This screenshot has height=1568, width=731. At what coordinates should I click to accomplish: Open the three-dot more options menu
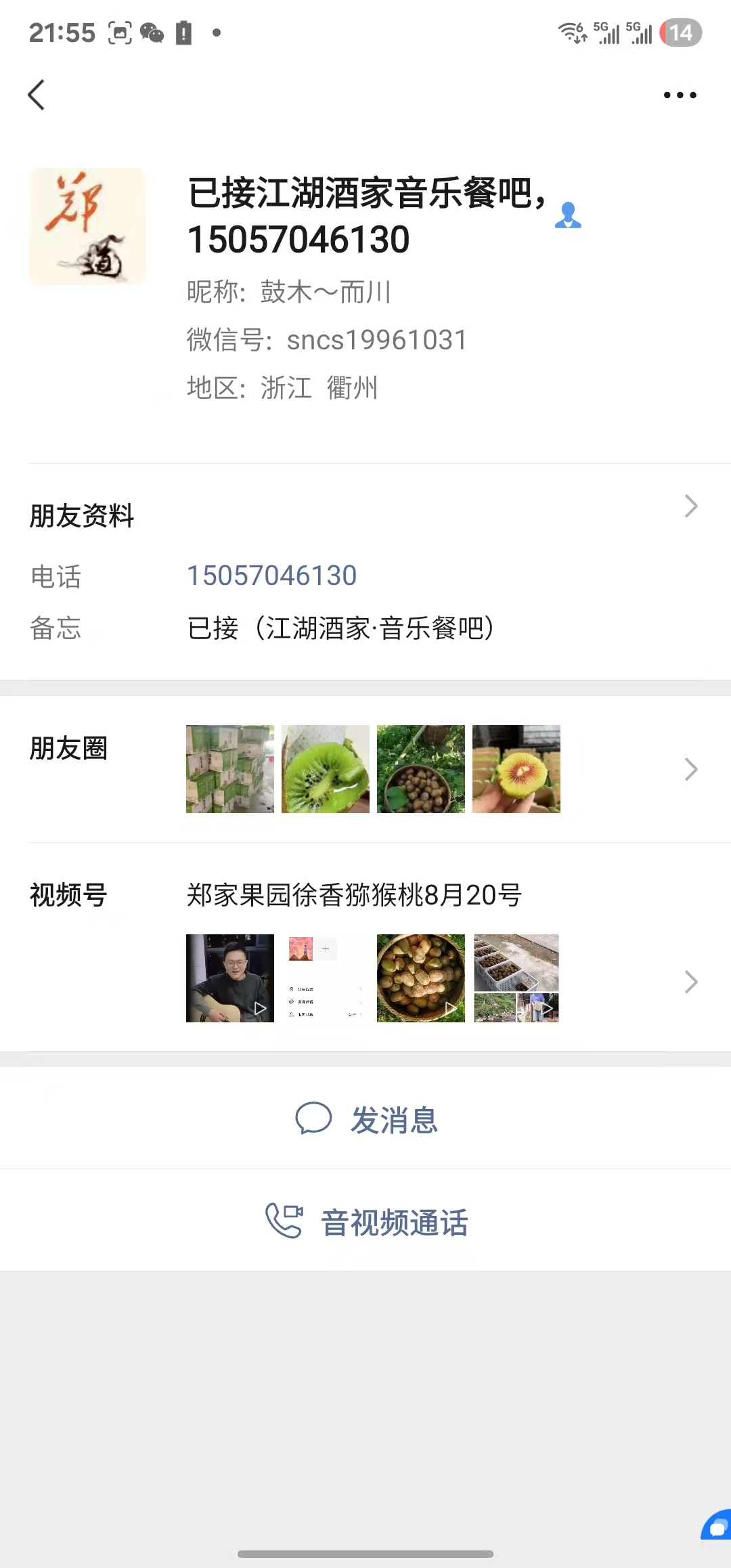coord(680,95)
